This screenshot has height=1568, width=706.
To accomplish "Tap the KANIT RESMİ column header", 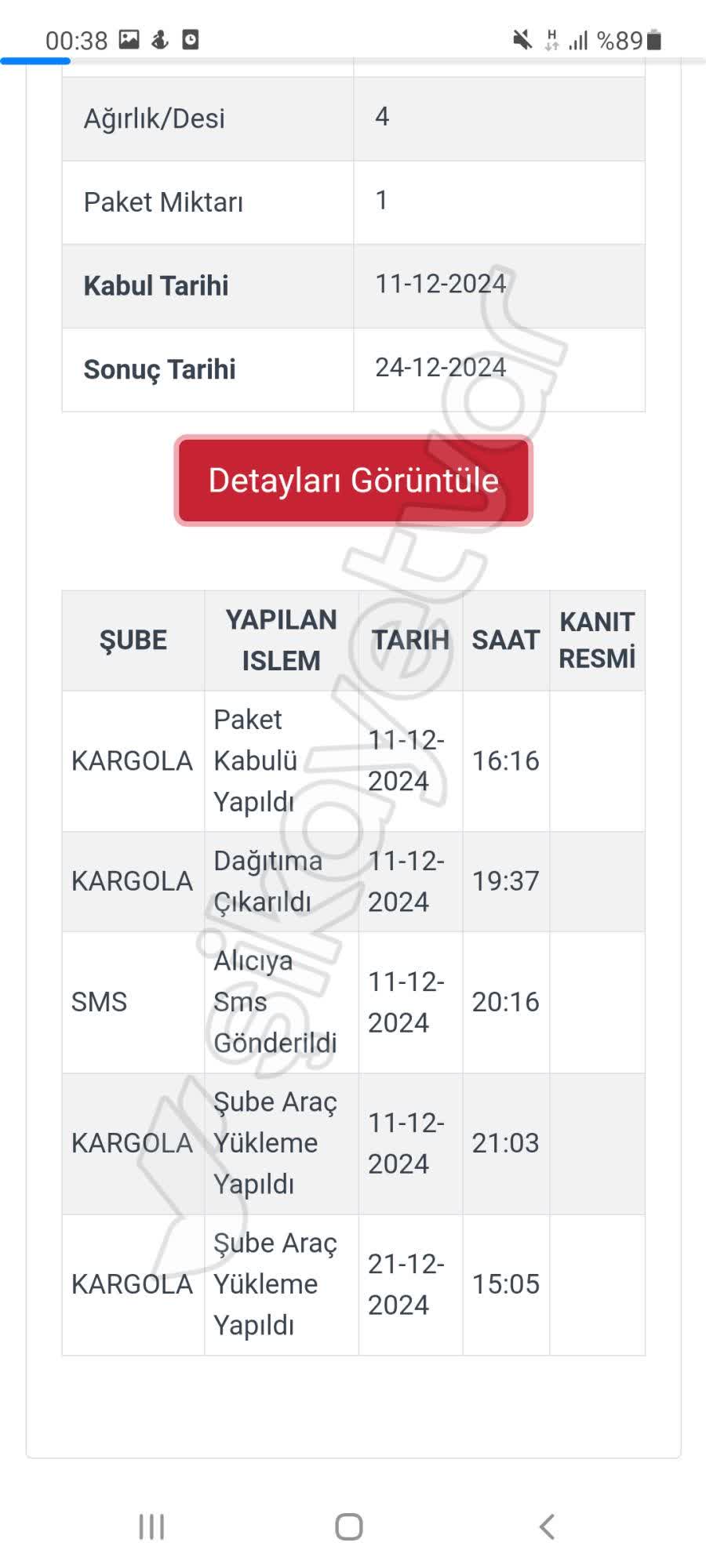I will coord(598,640).
